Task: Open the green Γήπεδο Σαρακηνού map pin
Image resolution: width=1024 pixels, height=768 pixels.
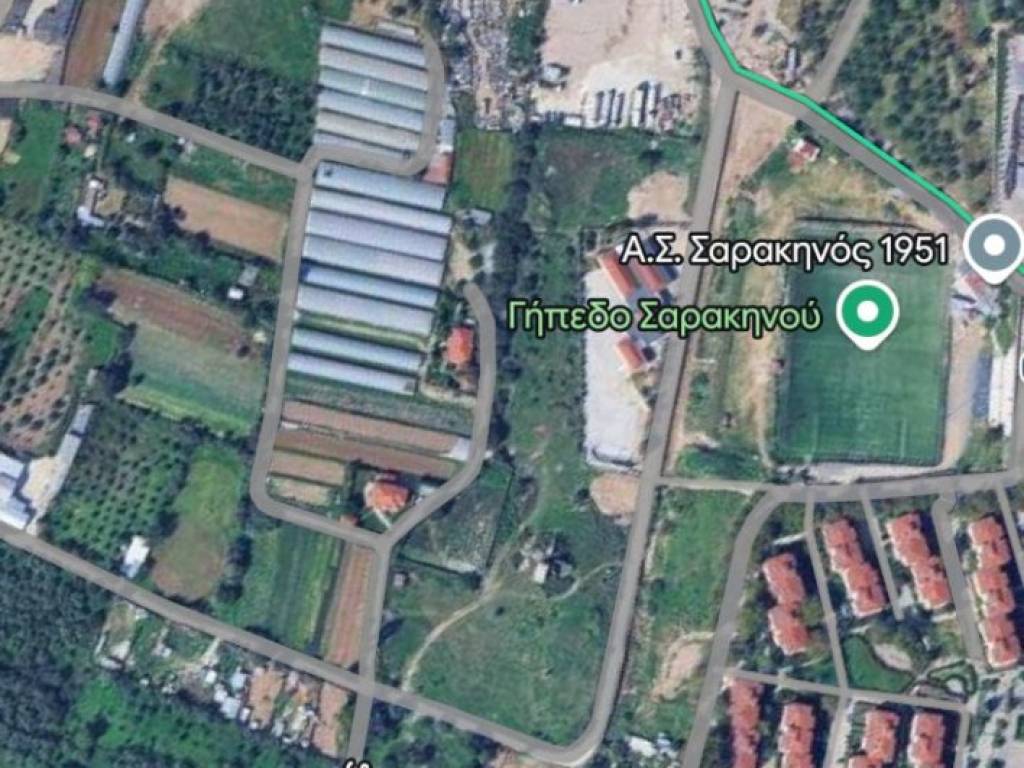Action: tap(867, 313)
